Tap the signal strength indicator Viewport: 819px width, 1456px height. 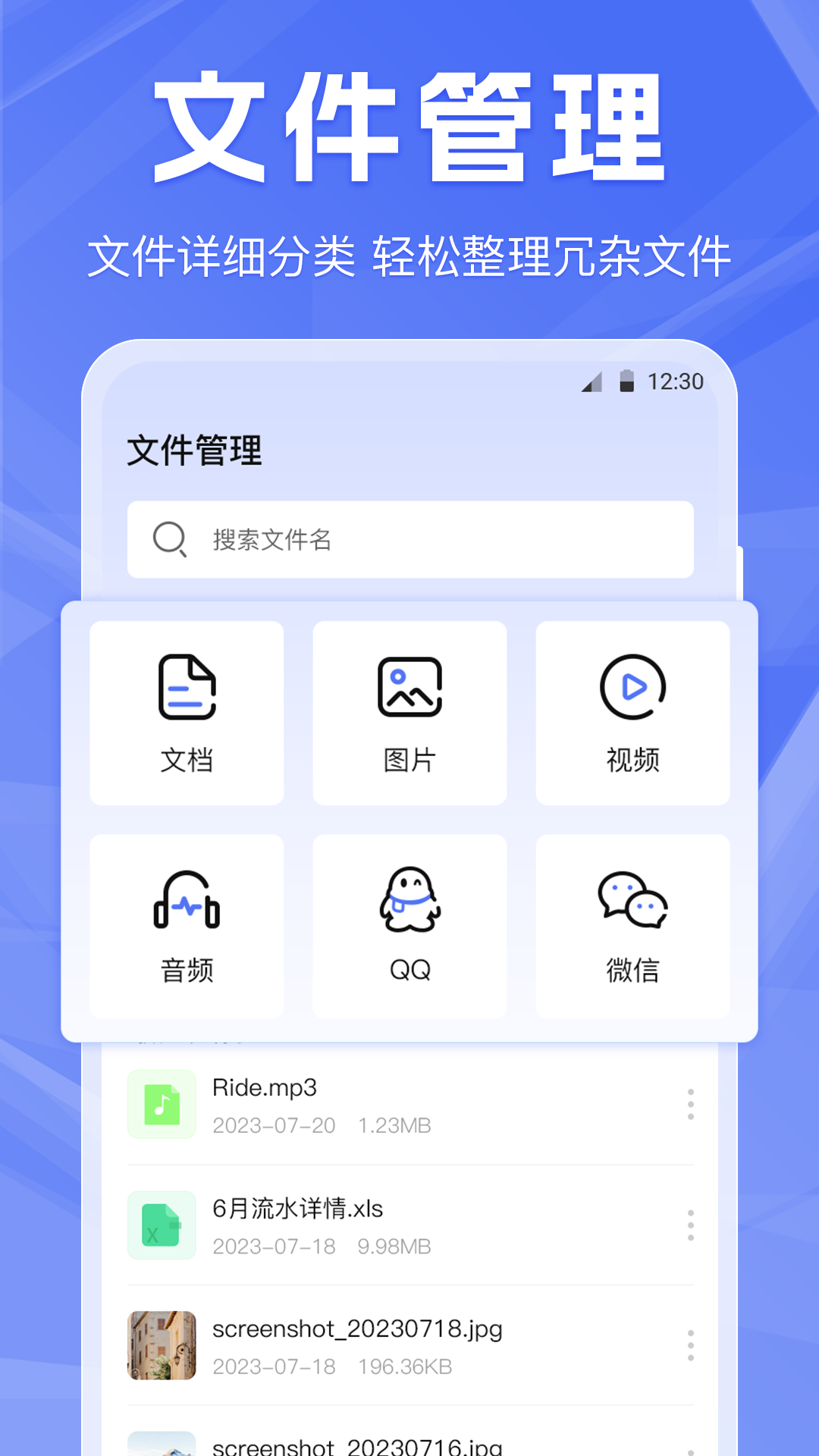(x=591, y=383)
